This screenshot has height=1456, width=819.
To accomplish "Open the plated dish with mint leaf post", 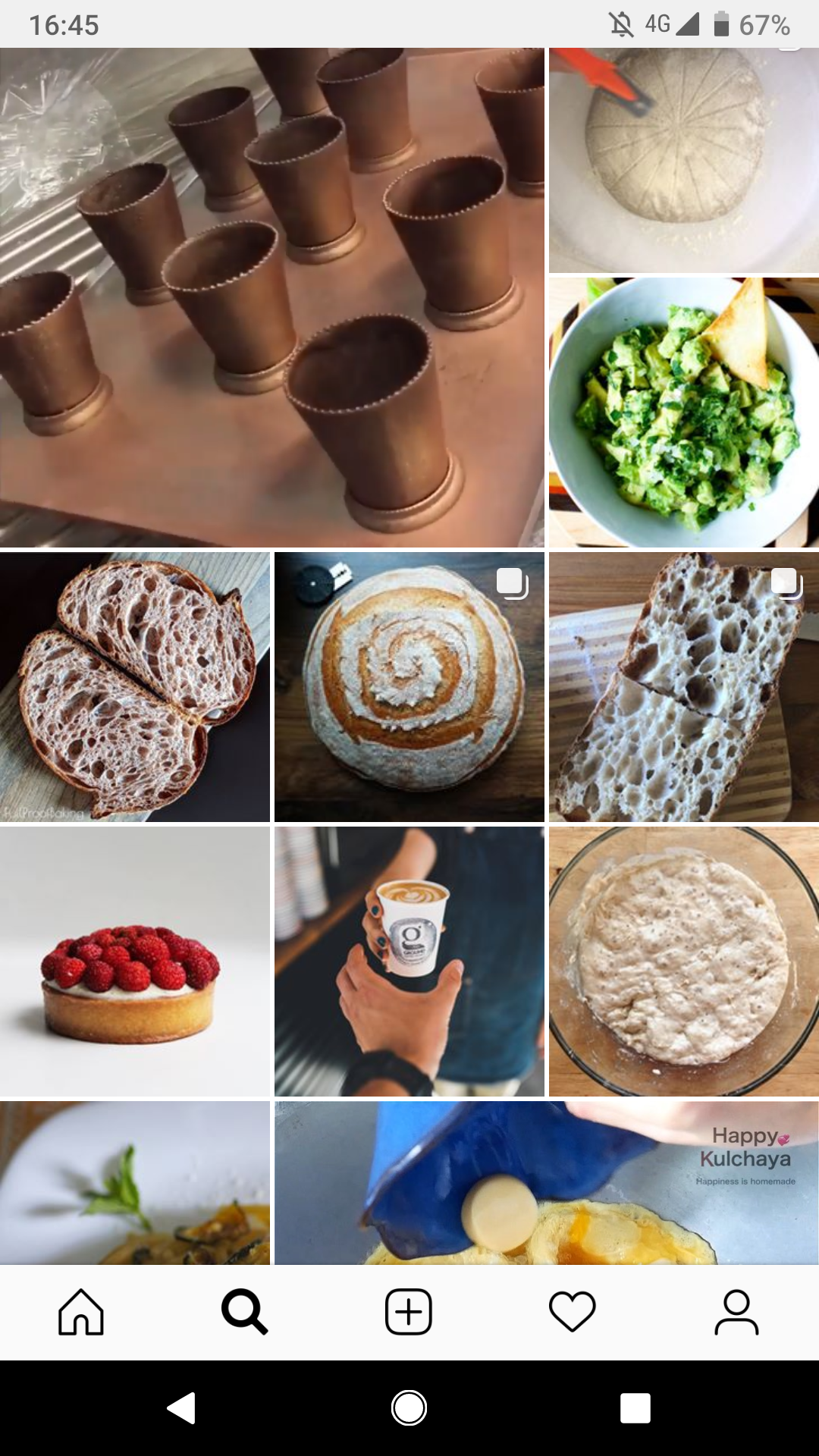I will point(135,1182).
